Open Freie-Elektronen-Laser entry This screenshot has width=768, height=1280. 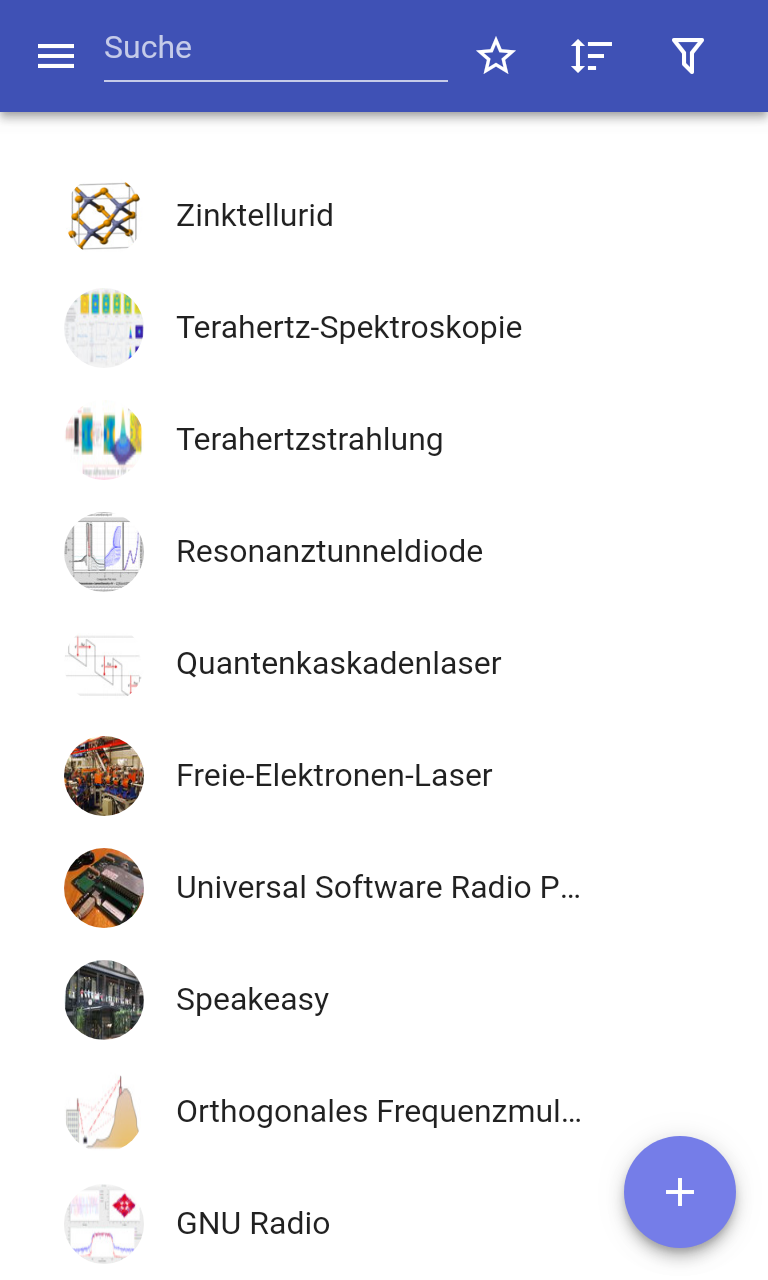[334, 776]
